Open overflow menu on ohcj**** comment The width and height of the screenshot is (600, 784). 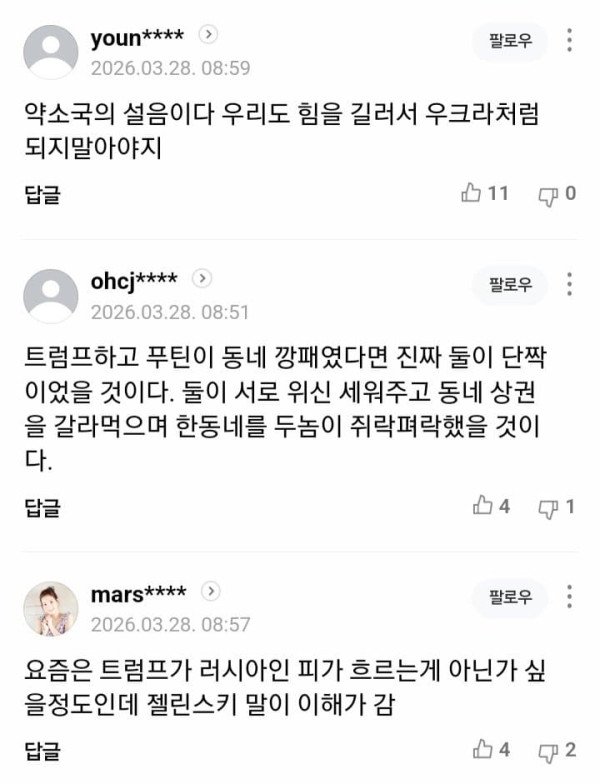pyautogui.click(x=570, y=284)
